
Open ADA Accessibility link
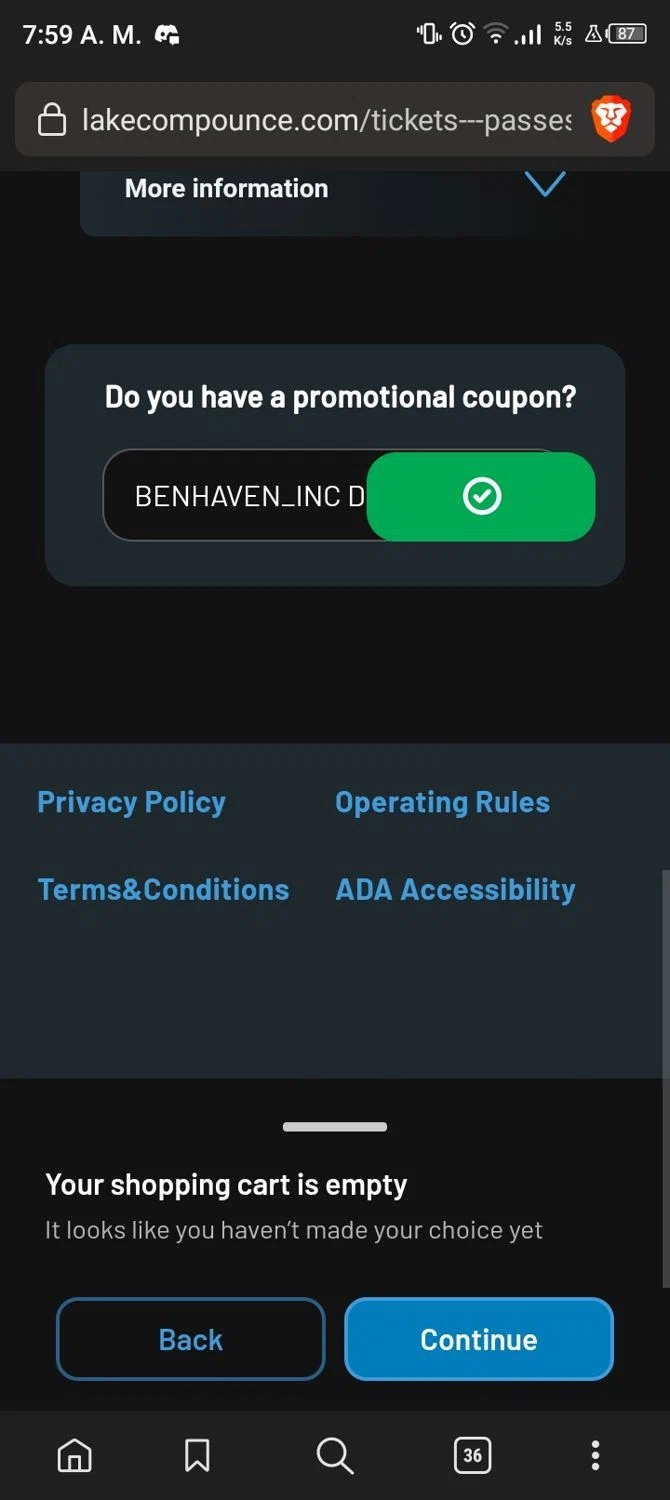(455, 889)
